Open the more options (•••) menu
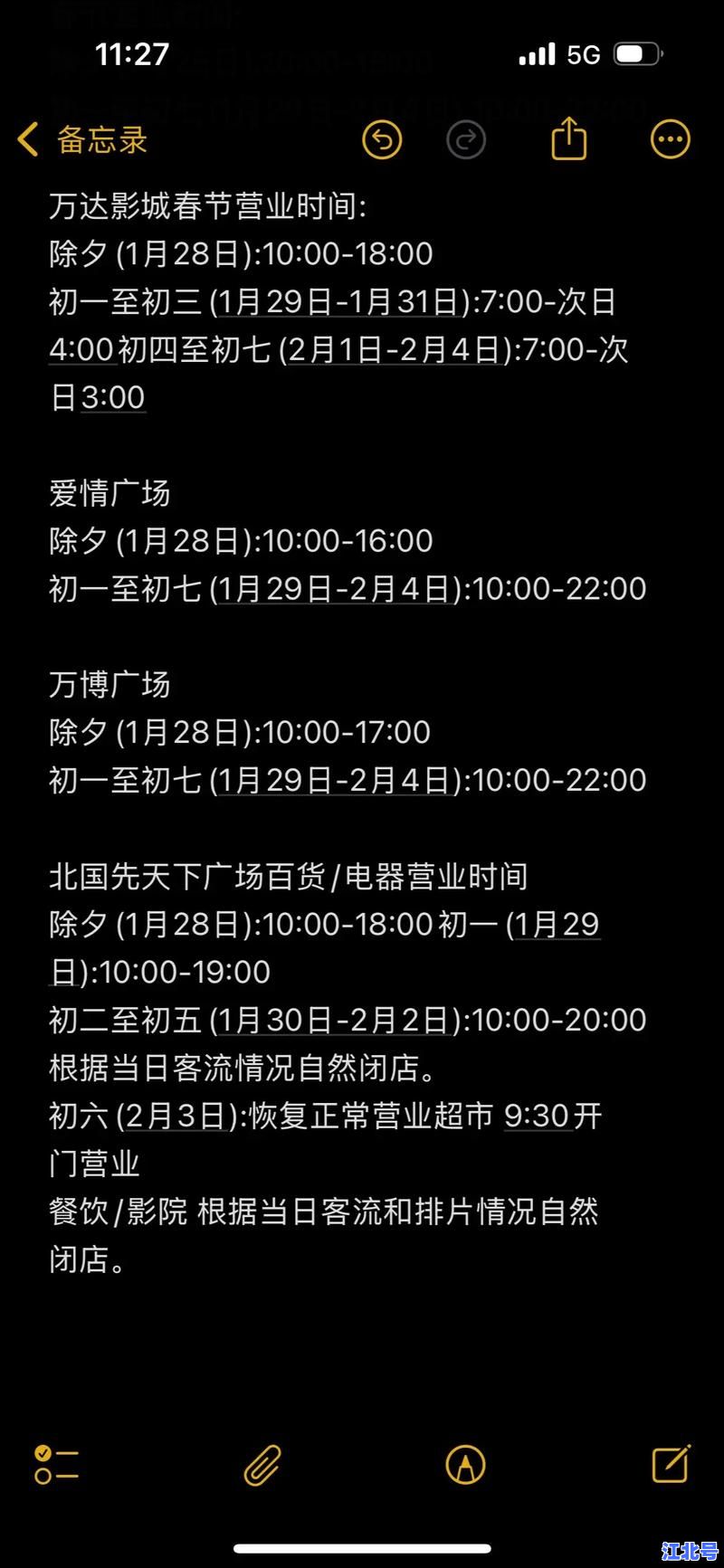Screen dimensions: 724x1568 pyautogui.click(x=670, y=140)
